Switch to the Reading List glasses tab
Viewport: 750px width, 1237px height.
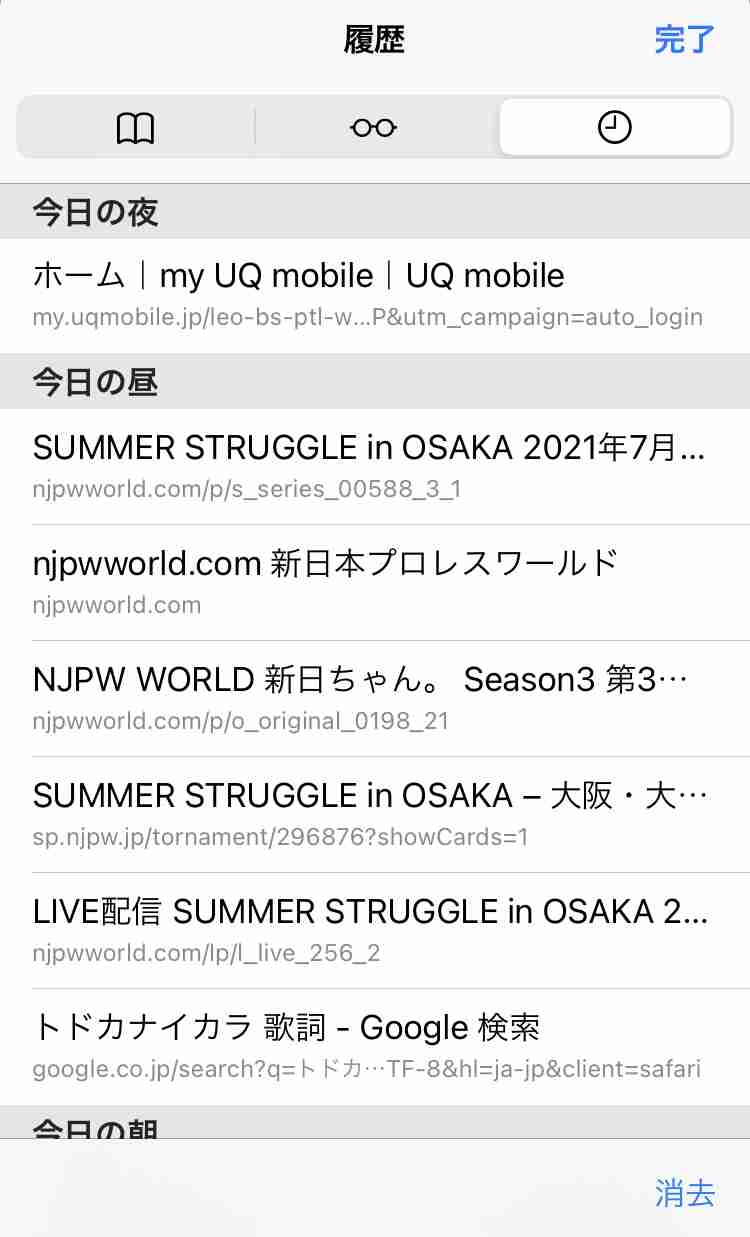374,128
